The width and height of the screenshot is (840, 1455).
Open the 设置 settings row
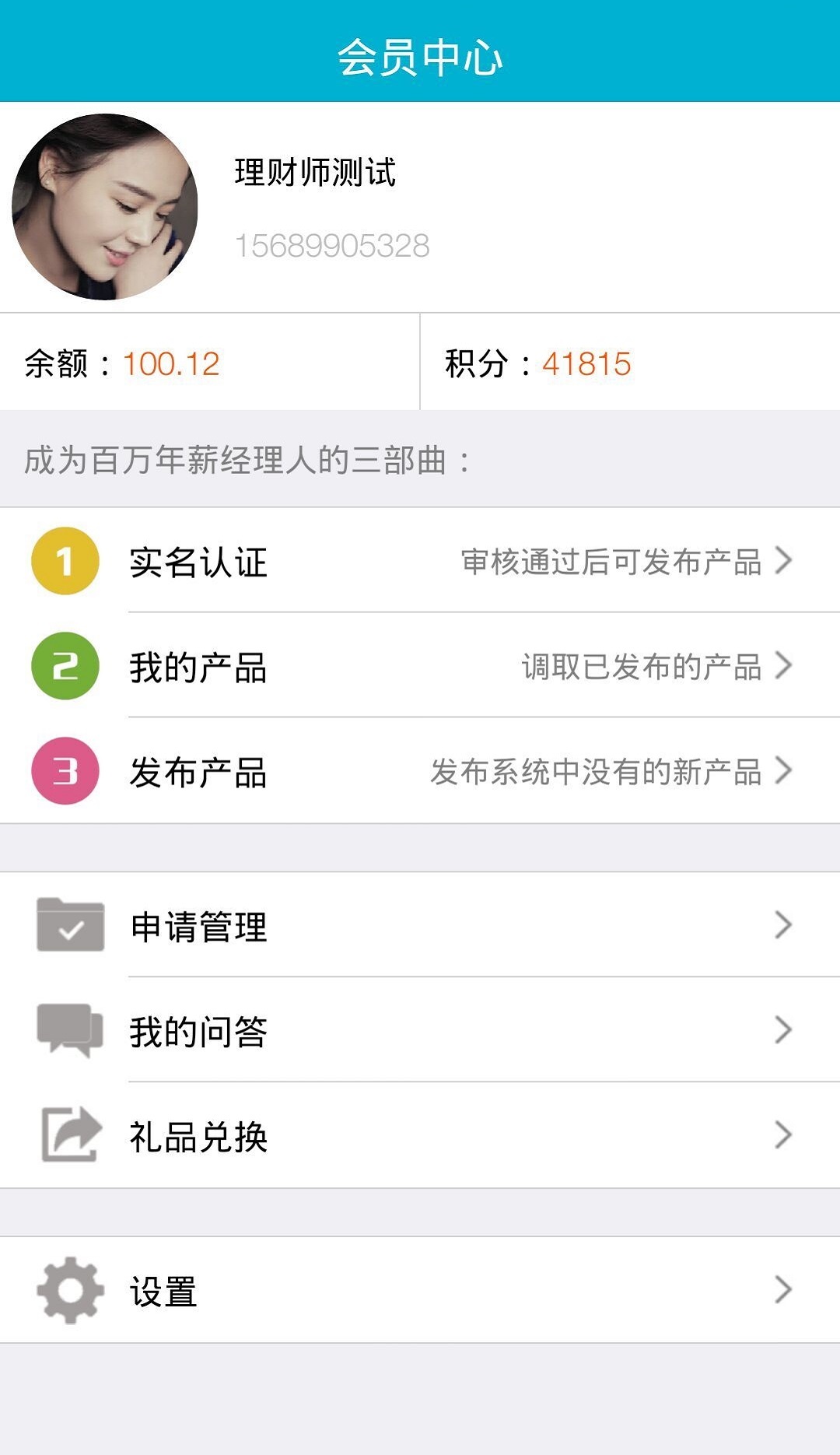[x=420, y=1290]
